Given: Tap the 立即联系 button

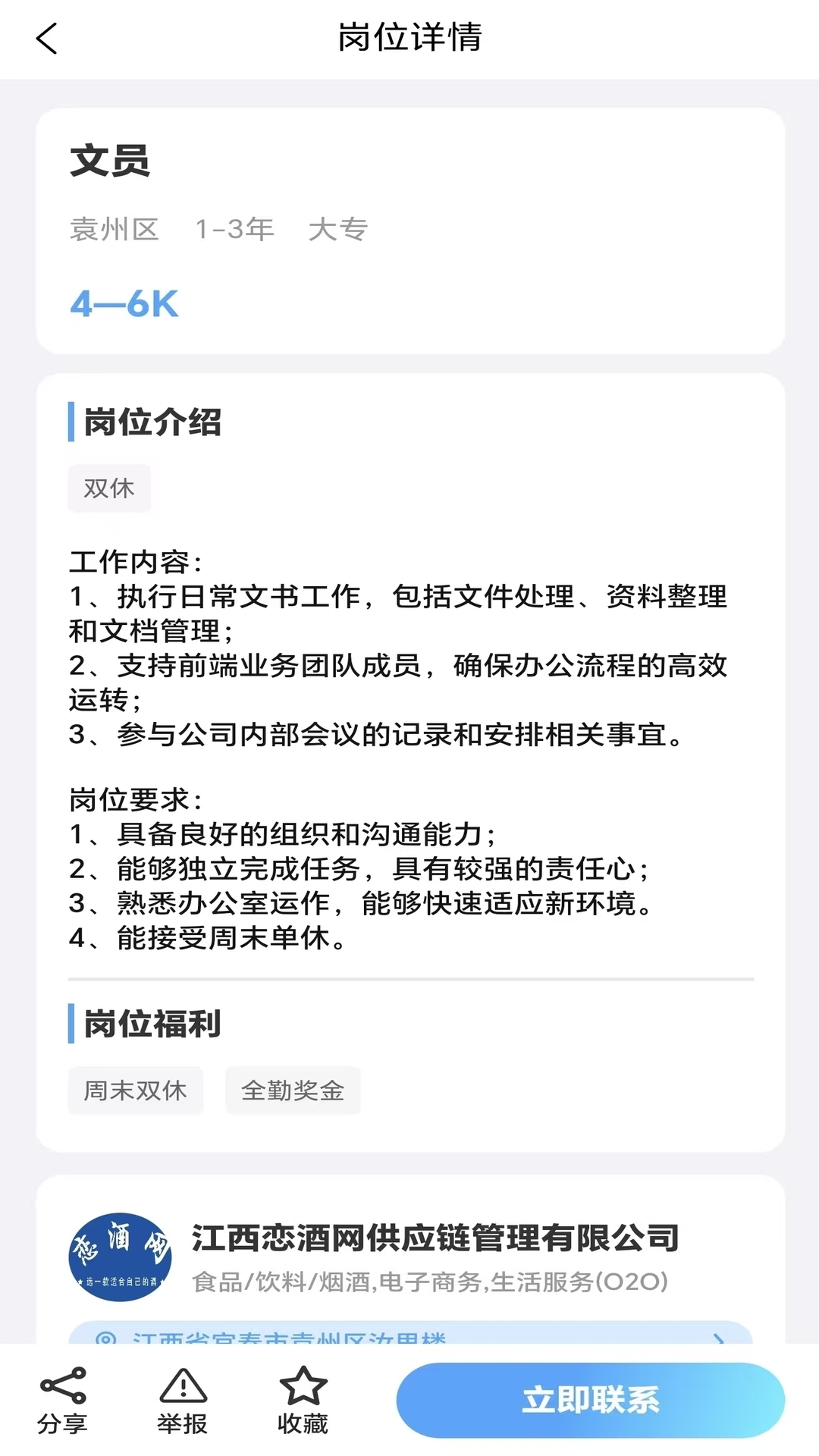Looking at the screenshot, I should point(590,1400).
